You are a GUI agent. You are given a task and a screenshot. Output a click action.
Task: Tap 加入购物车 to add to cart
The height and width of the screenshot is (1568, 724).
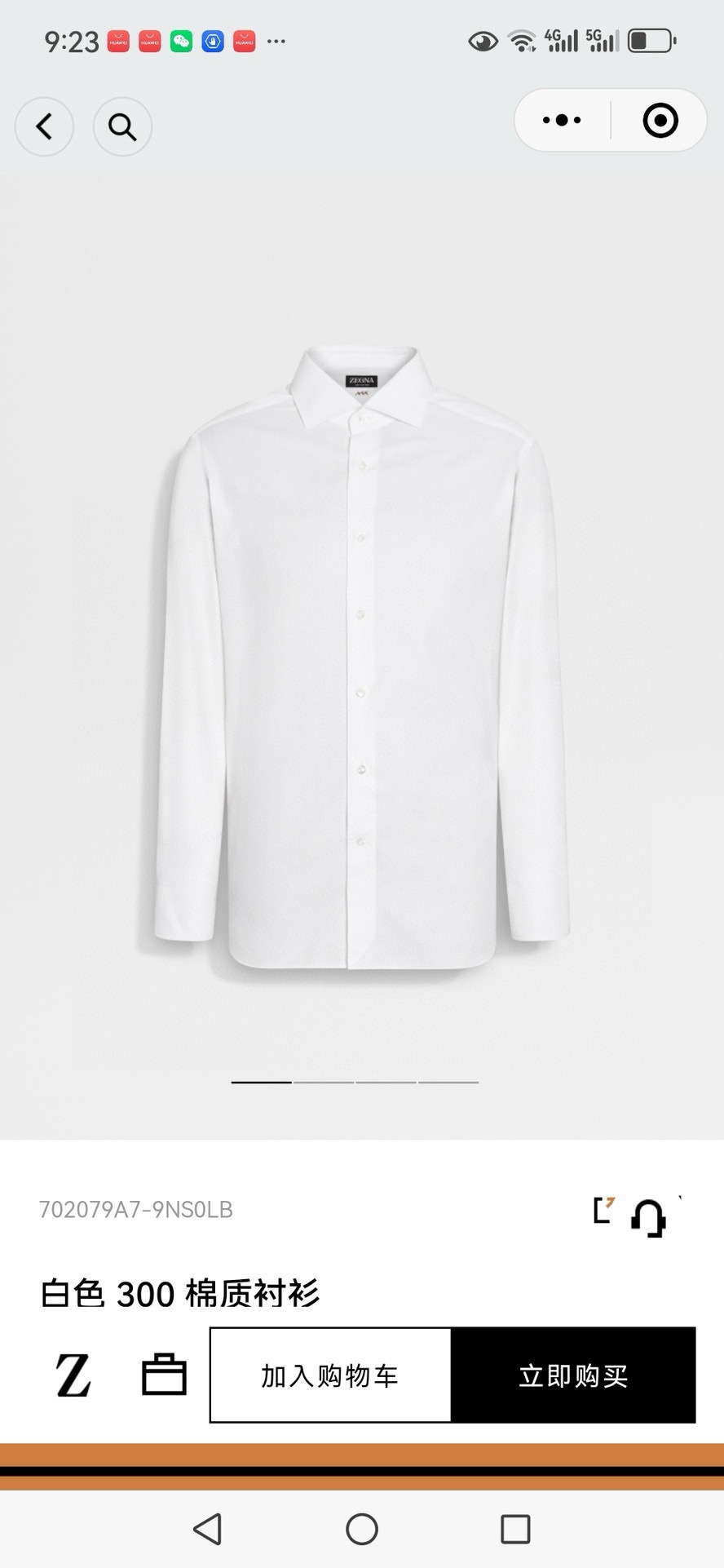(x=330, y=1375)
